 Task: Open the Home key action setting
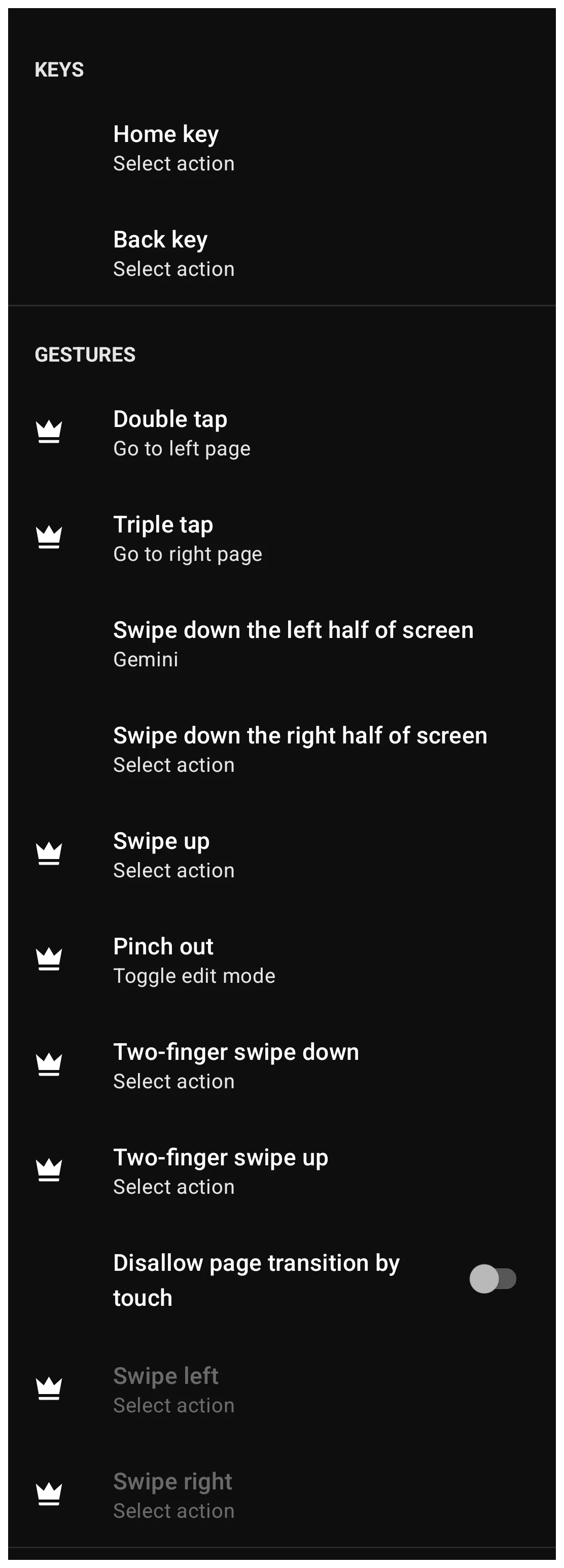tap(282, 148)
